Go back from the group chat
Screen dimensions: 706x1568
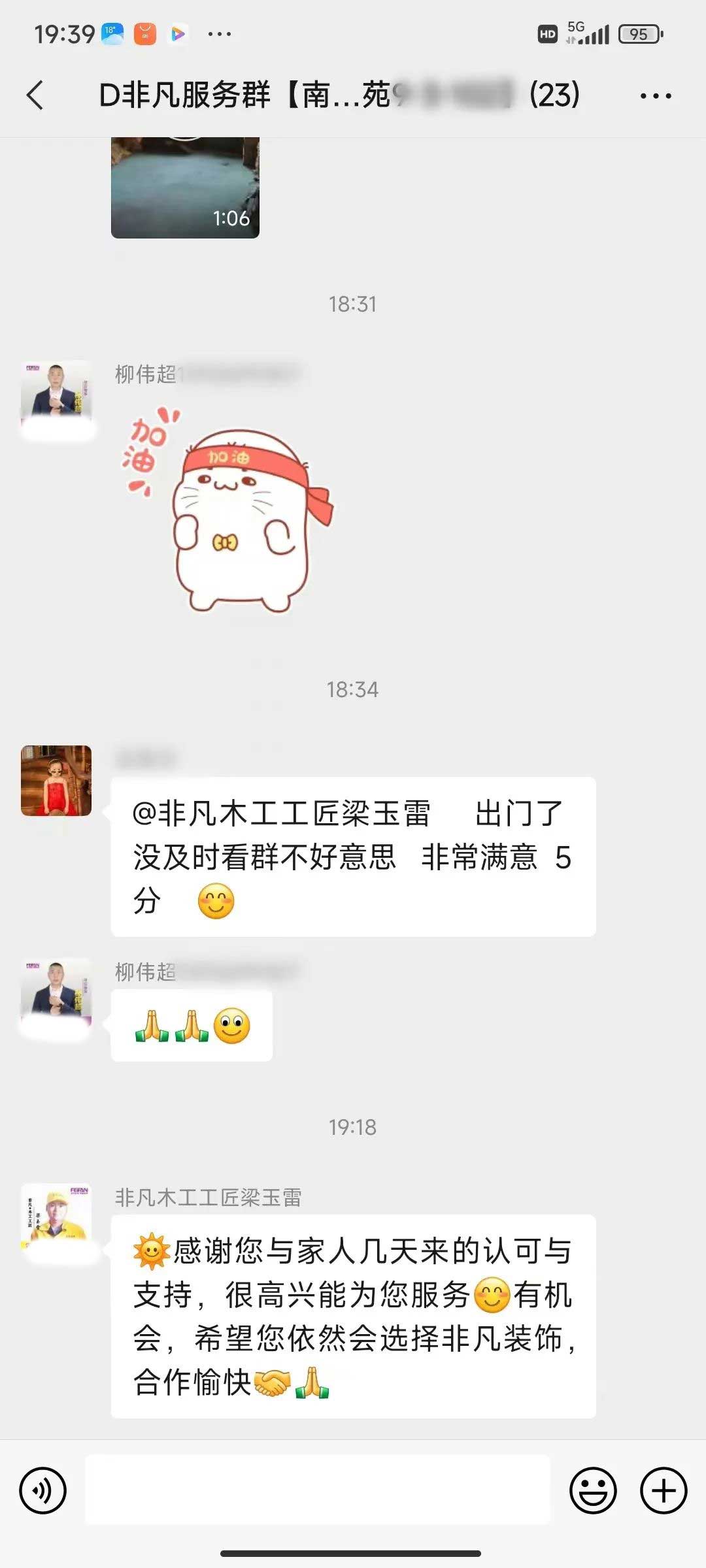pos(35,95)
